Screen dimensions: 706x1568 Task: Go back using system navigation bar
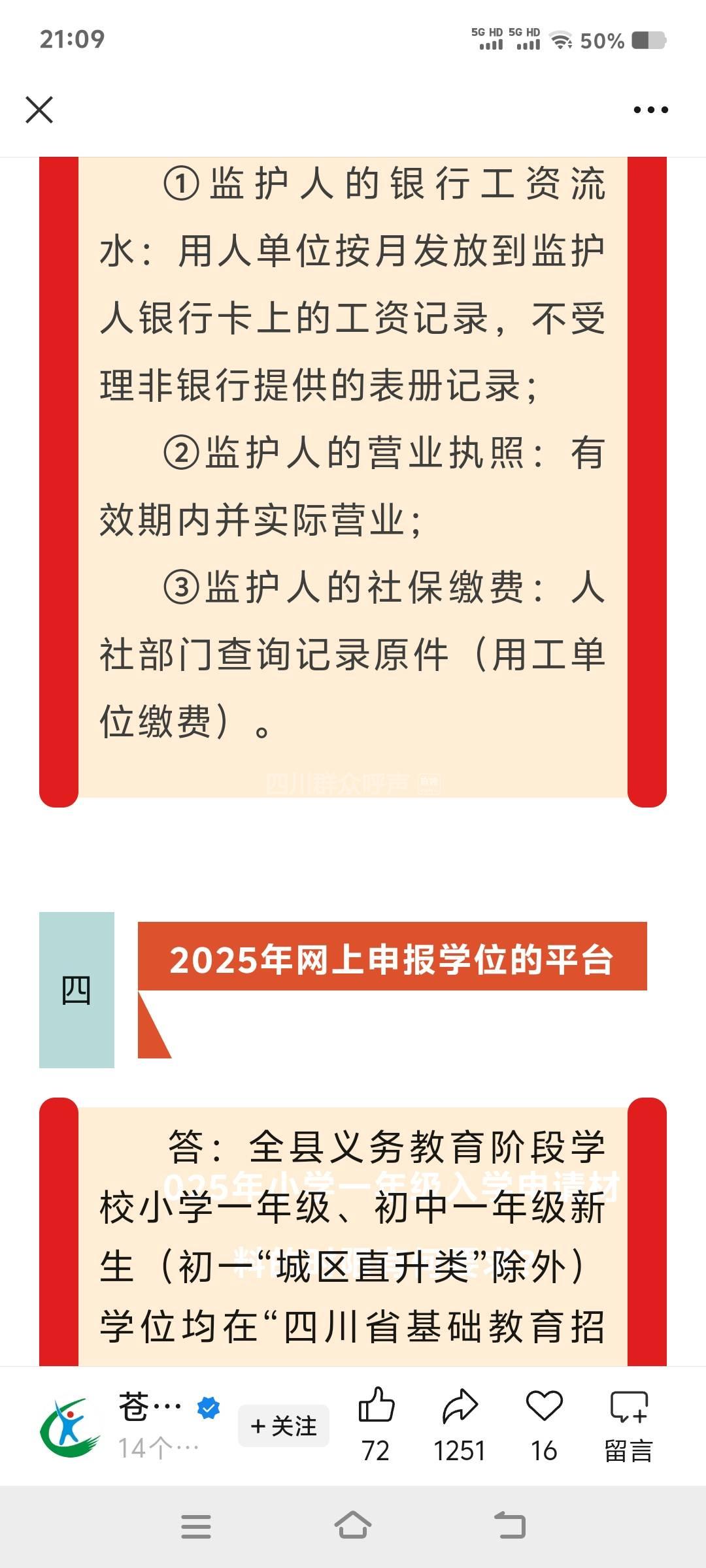(510, 1526)
